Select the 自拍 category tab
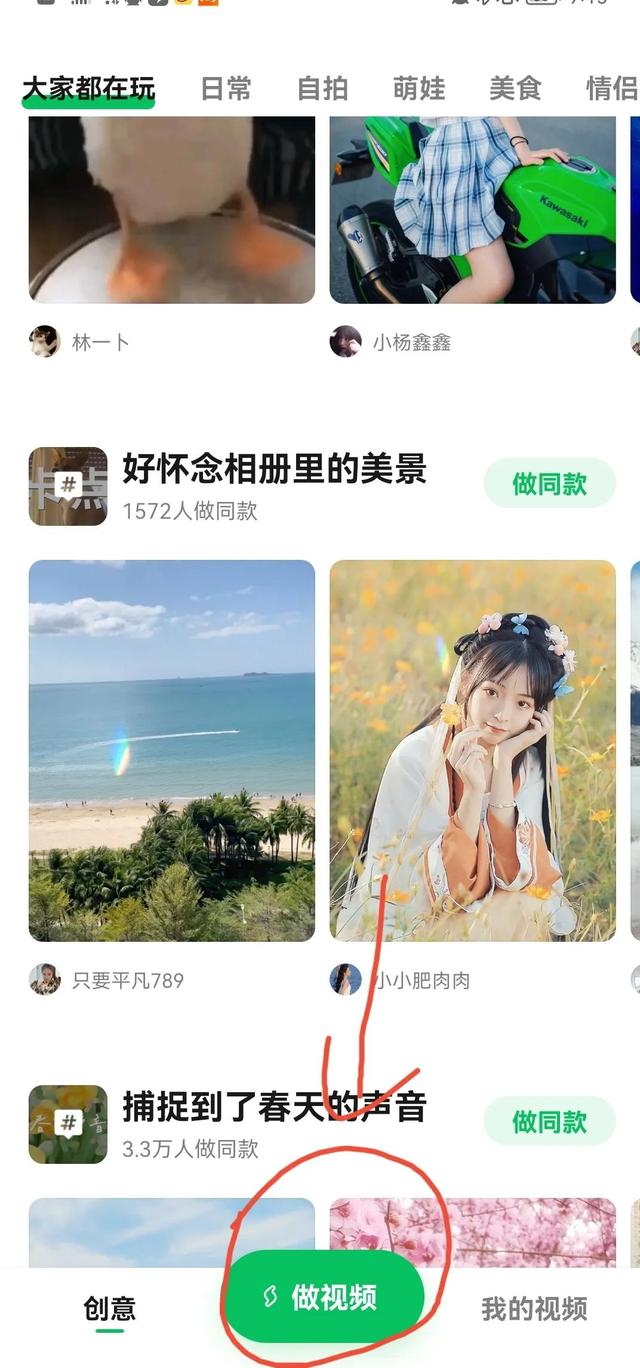 point(322,88)
